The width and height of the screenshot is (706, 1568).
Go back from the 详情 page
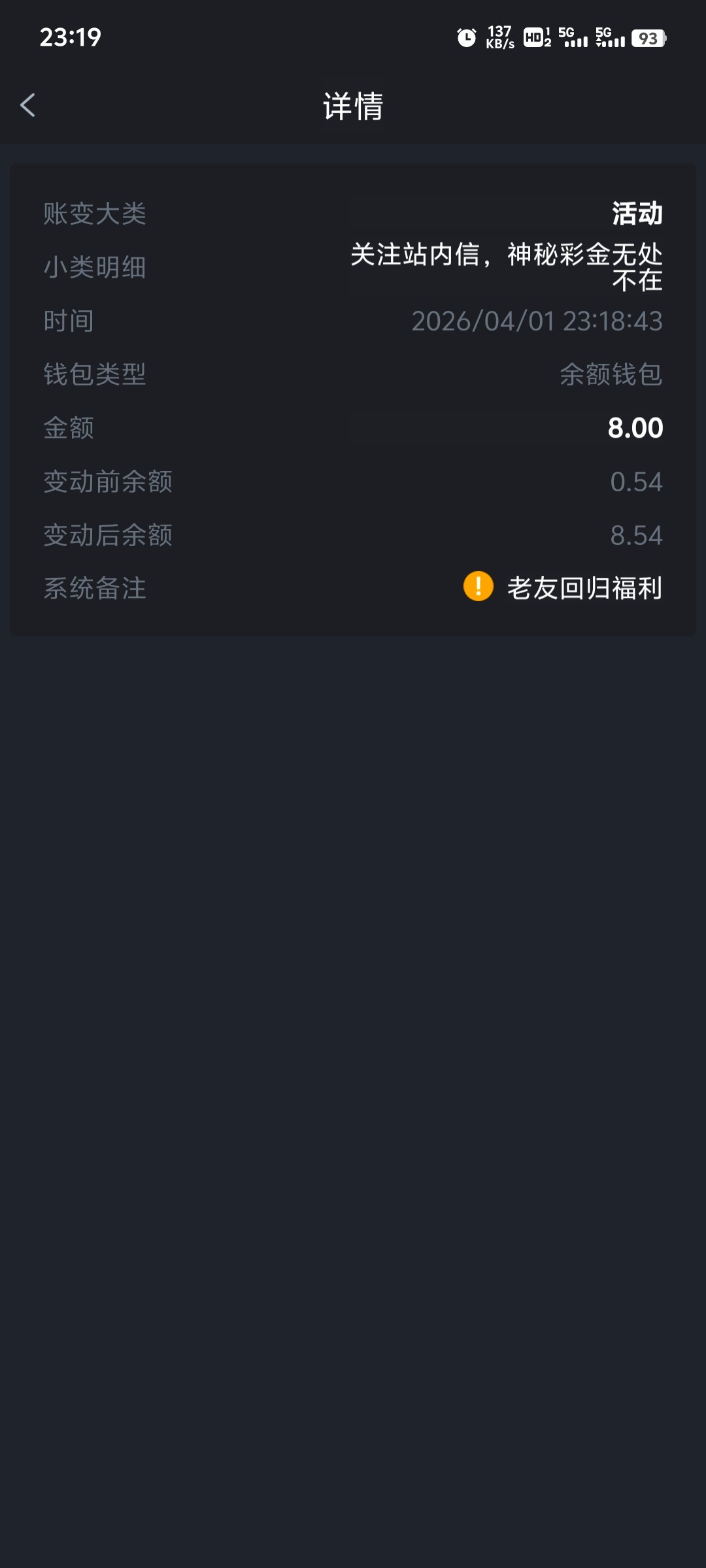click(x=27, y=105)
